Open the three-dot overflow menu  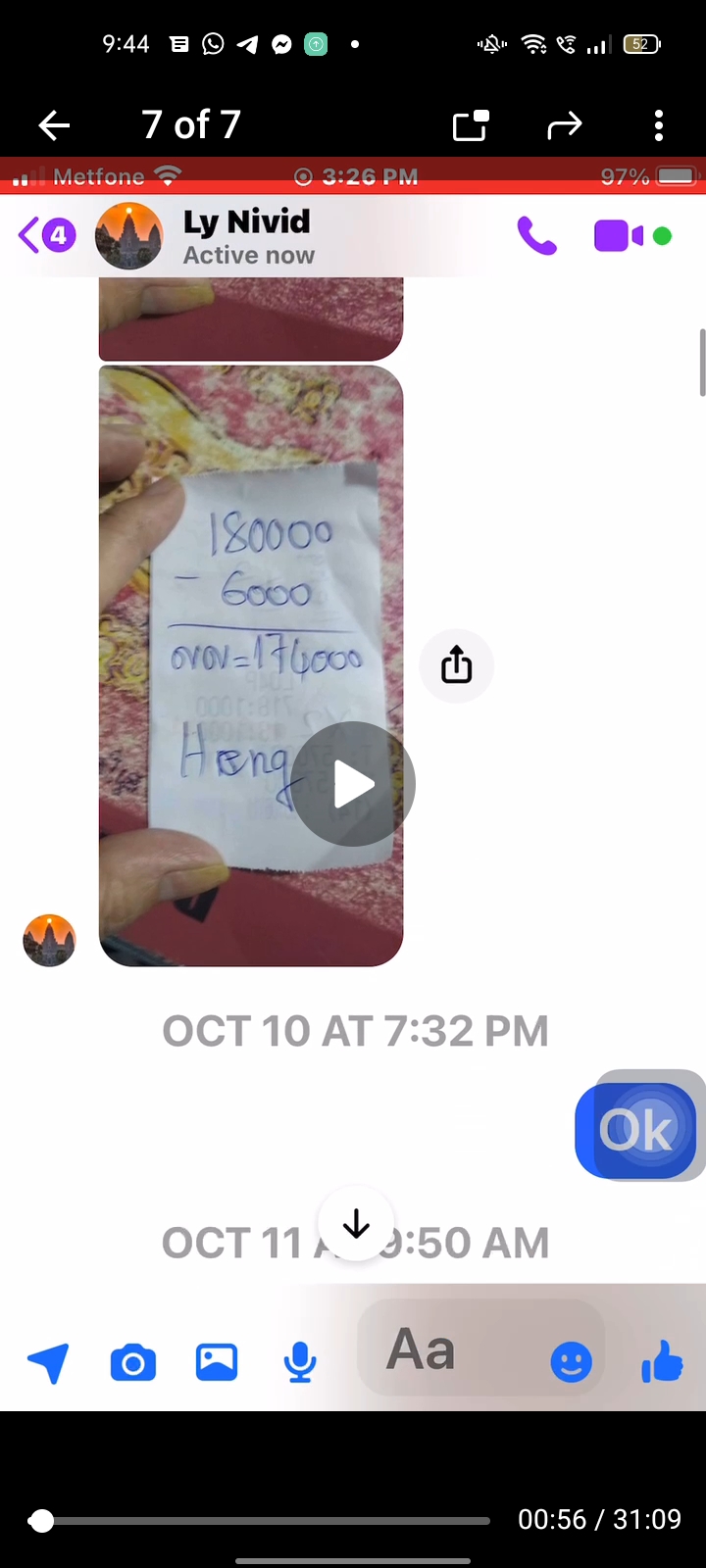[x=658, y=125]
